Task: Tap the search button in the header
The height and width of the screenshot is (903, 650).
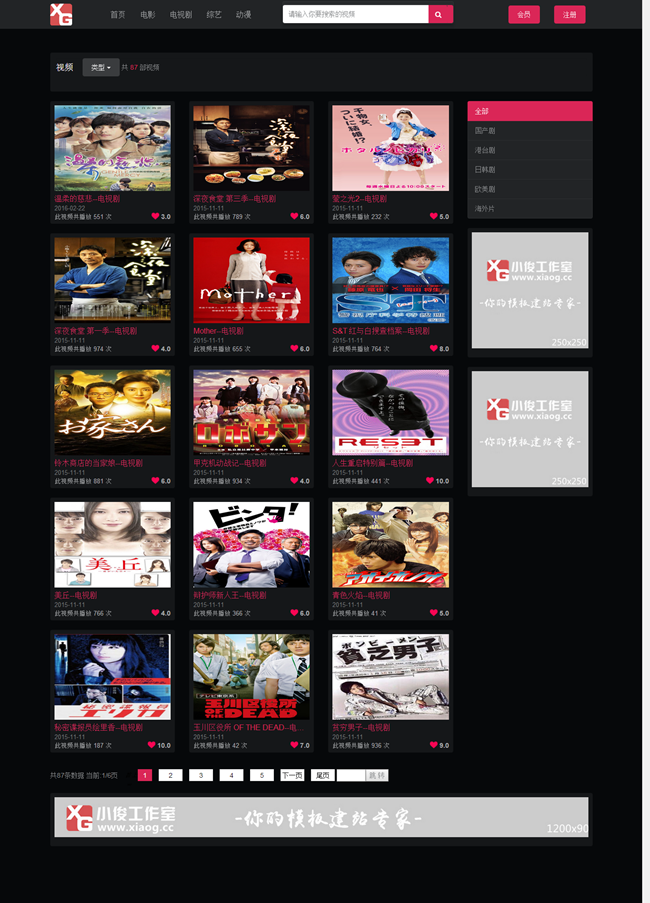Action: (x=440, y=14)
